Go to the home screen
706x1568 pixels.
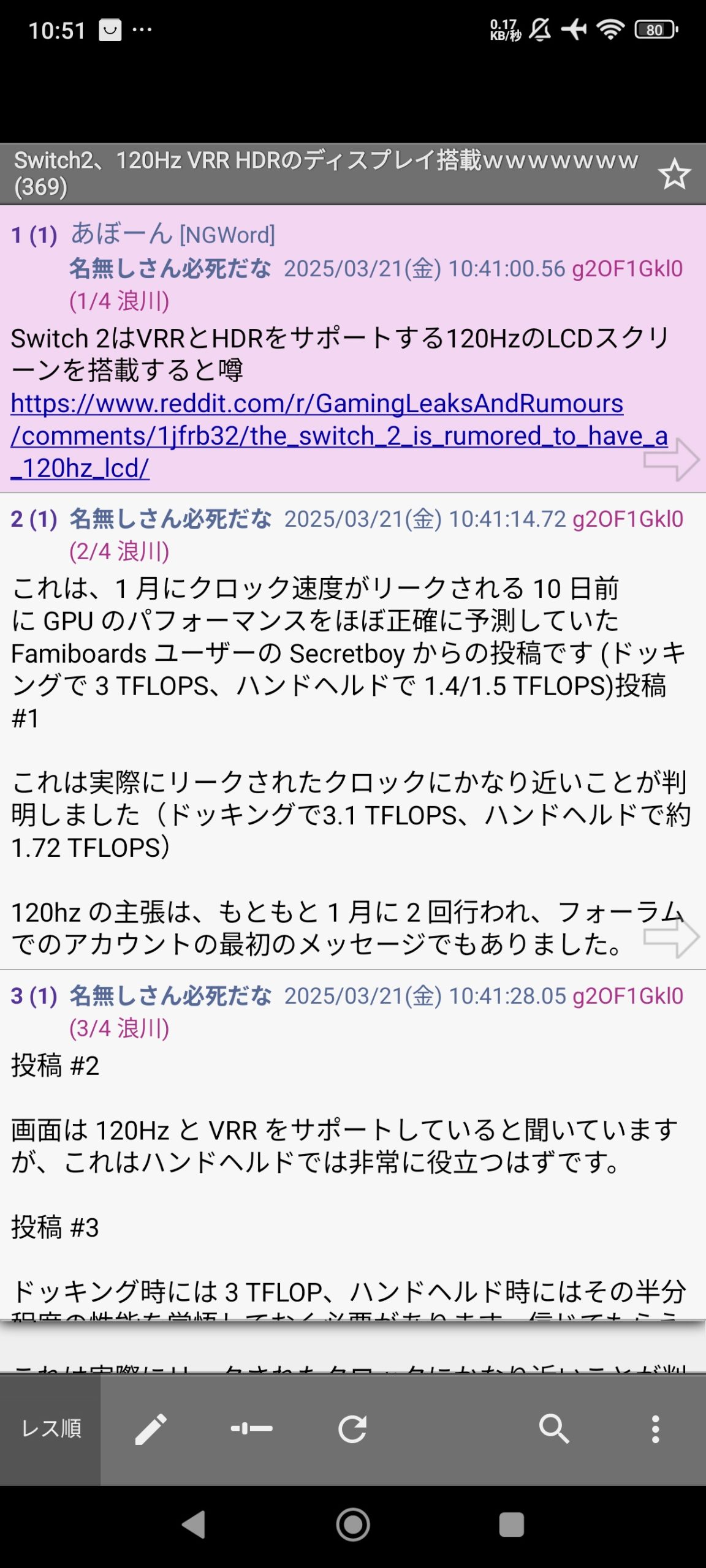(353, 1524)
